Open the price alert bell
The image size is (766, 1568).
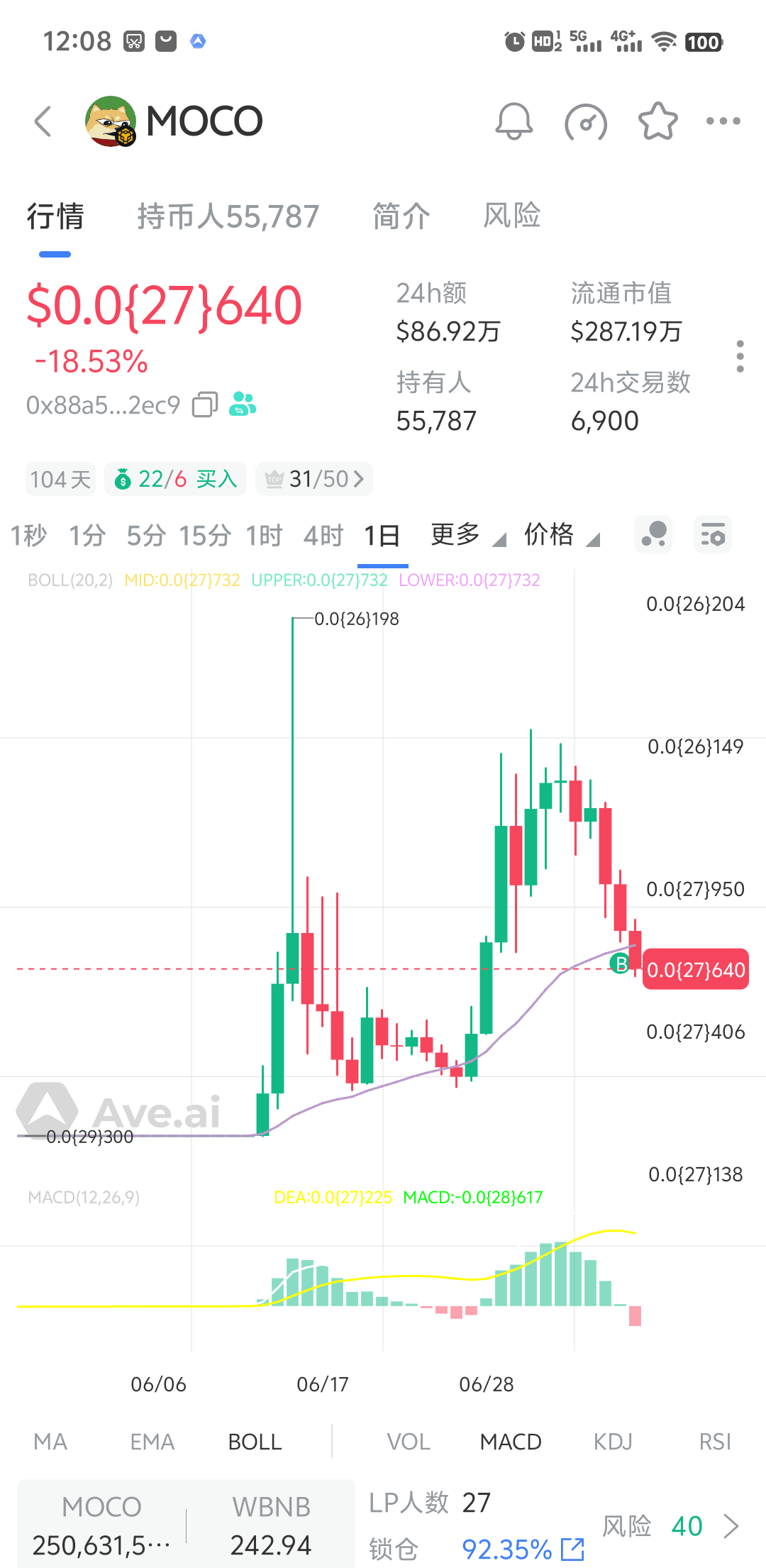[514, 121]
